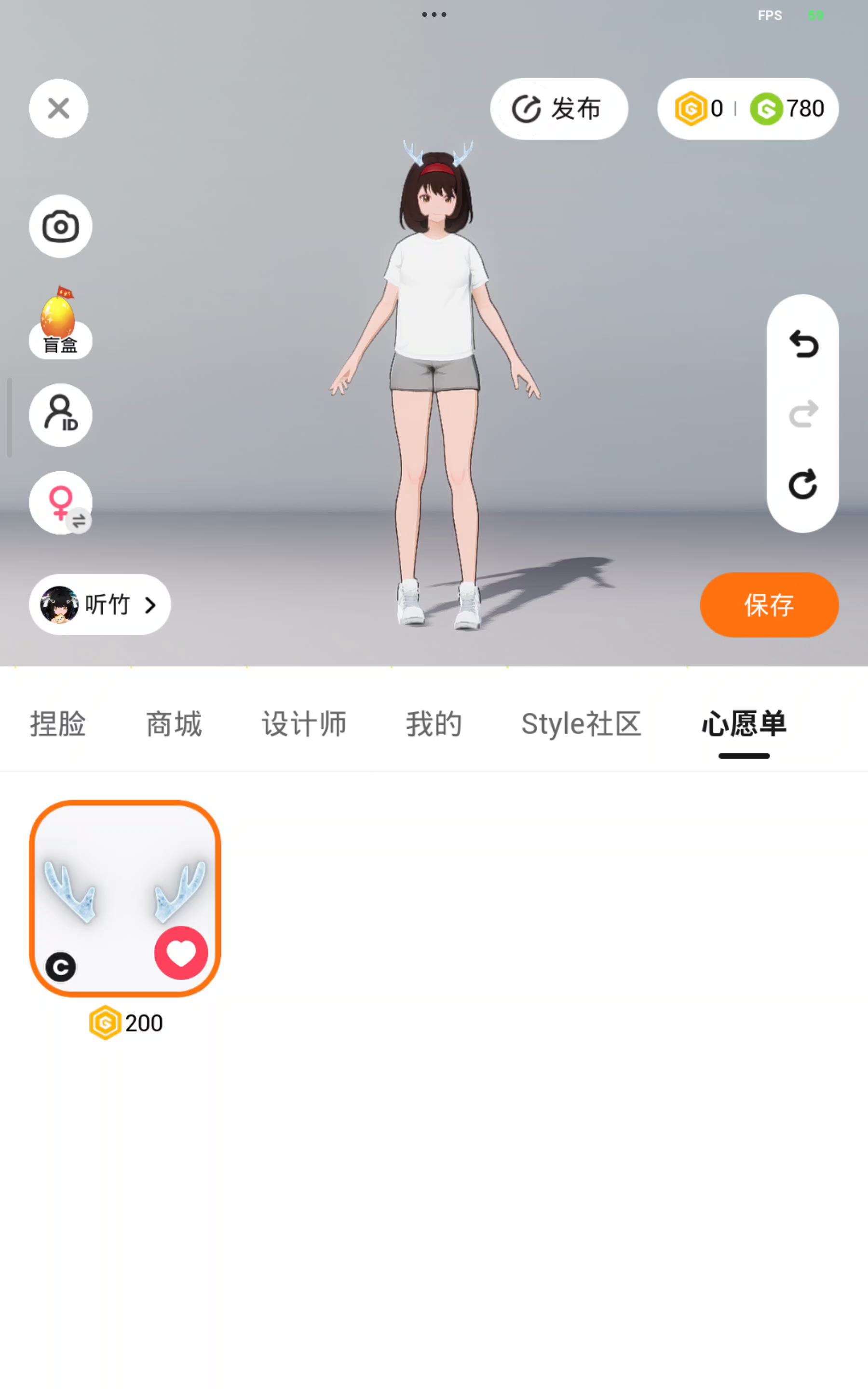Remove the antlers from the wishlist
The height and width of the screenshot is (1389, 868).
(181, 953)
